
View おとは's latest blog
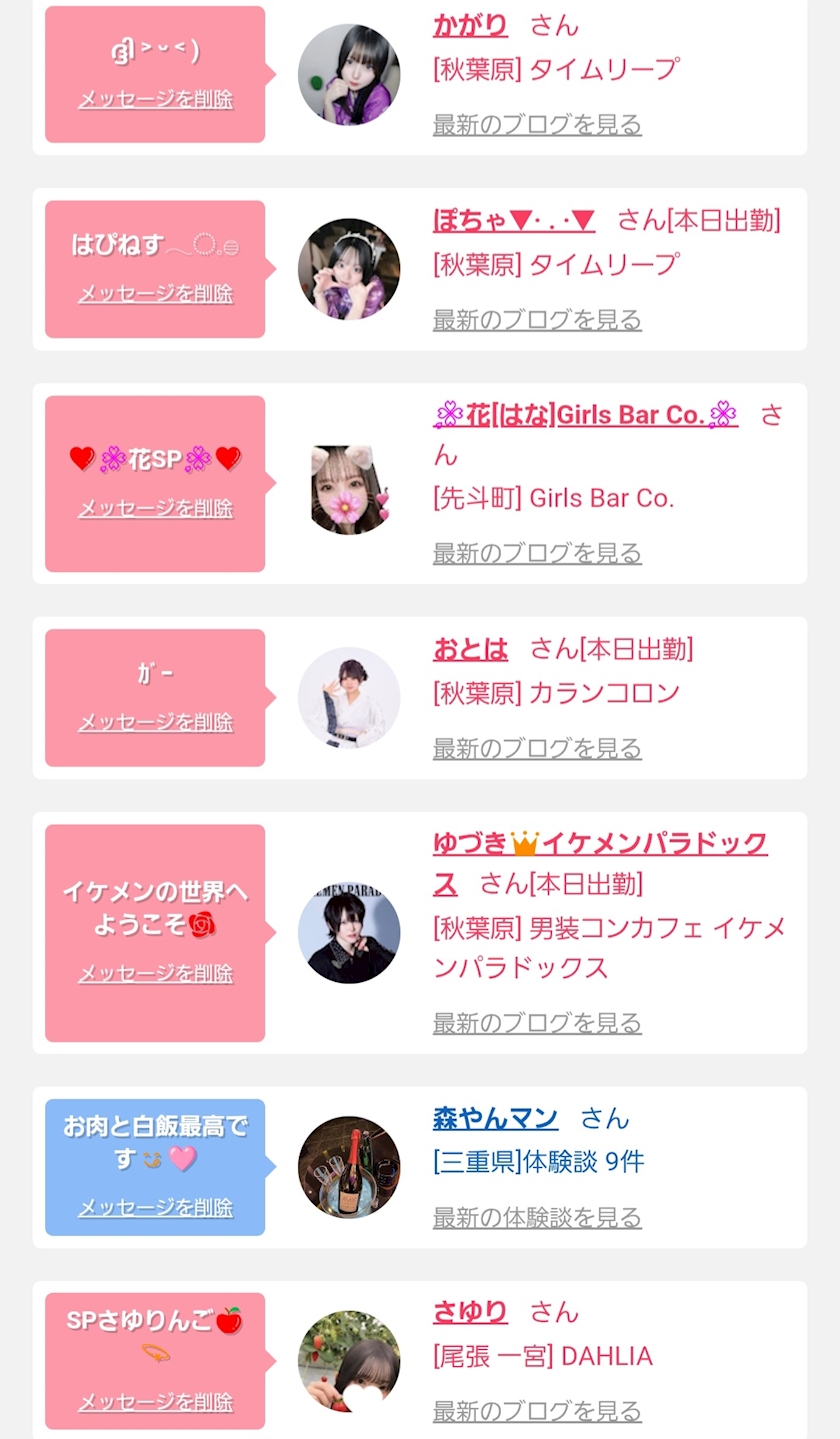click(537, 748)
